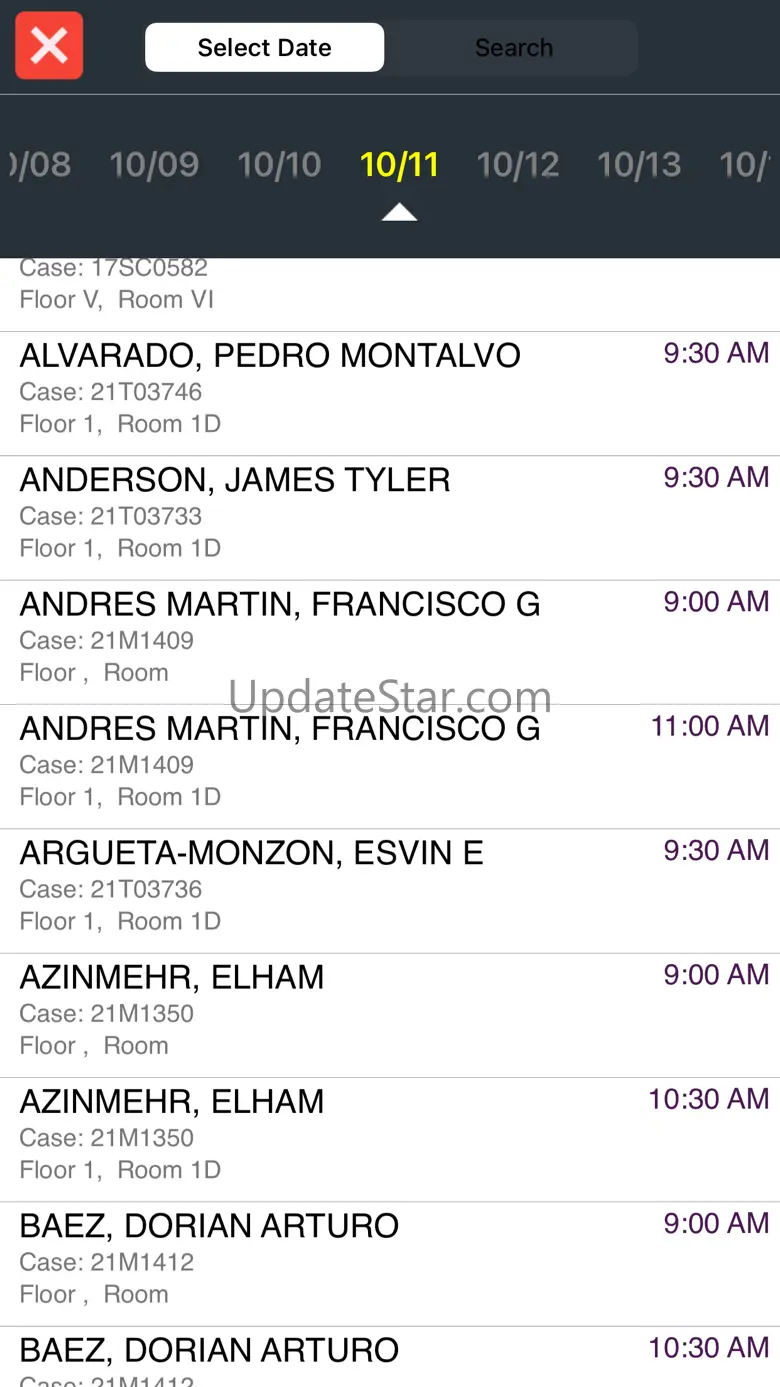
Task: Open Andres Martin 9:00 AM hearing
Action: coord(390,638)
